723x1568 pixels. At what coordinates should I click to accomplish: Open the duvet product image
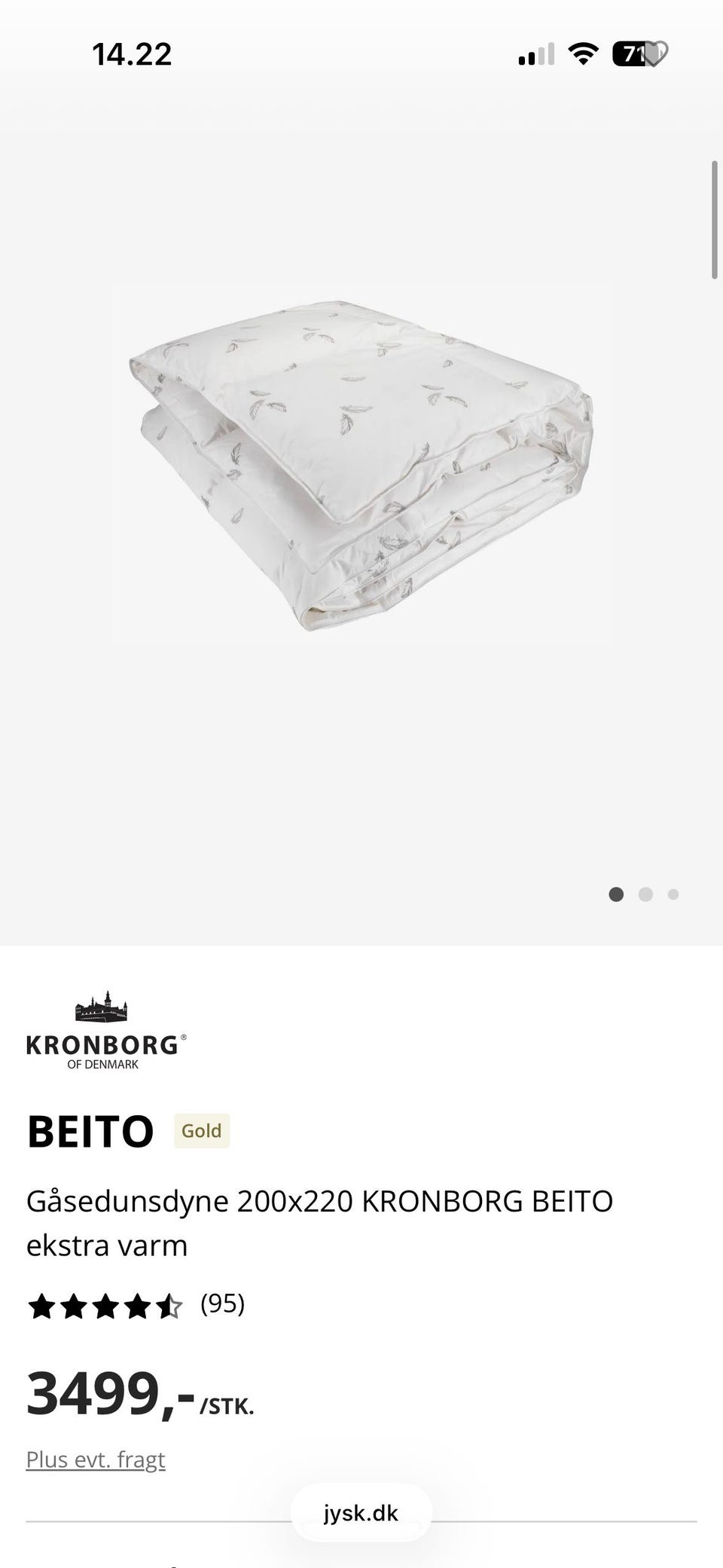point(361,465)
